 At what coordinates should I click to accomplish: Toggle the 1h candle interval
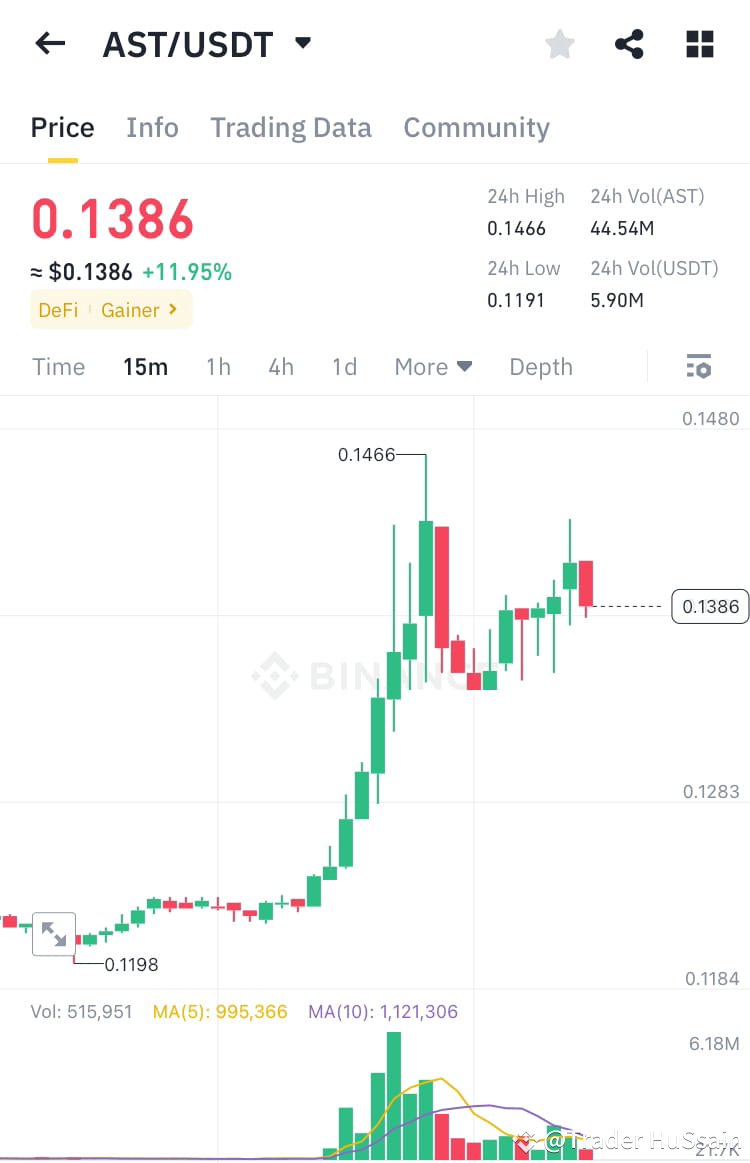click(218, 366)
